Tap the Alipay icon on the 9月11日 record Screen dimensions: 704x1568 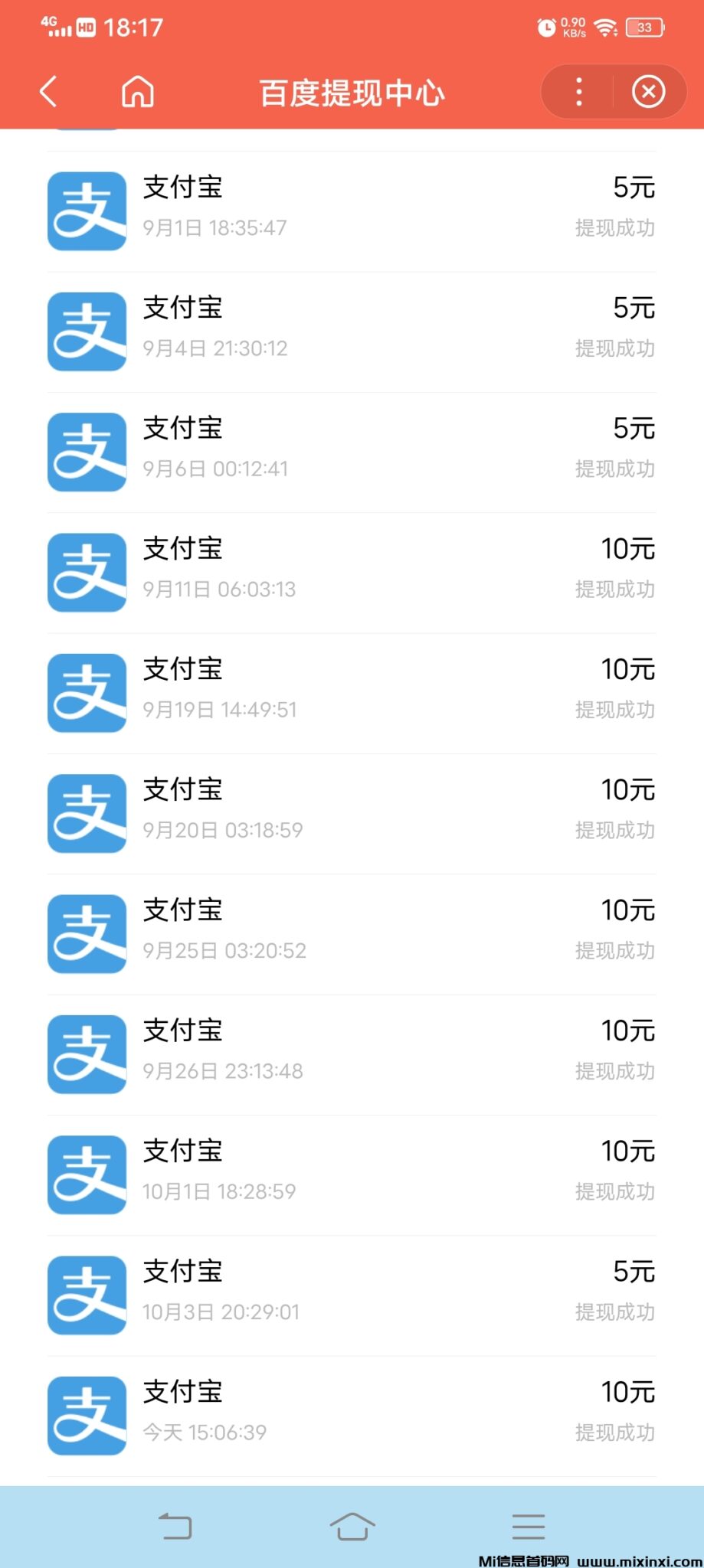point(86,571)
